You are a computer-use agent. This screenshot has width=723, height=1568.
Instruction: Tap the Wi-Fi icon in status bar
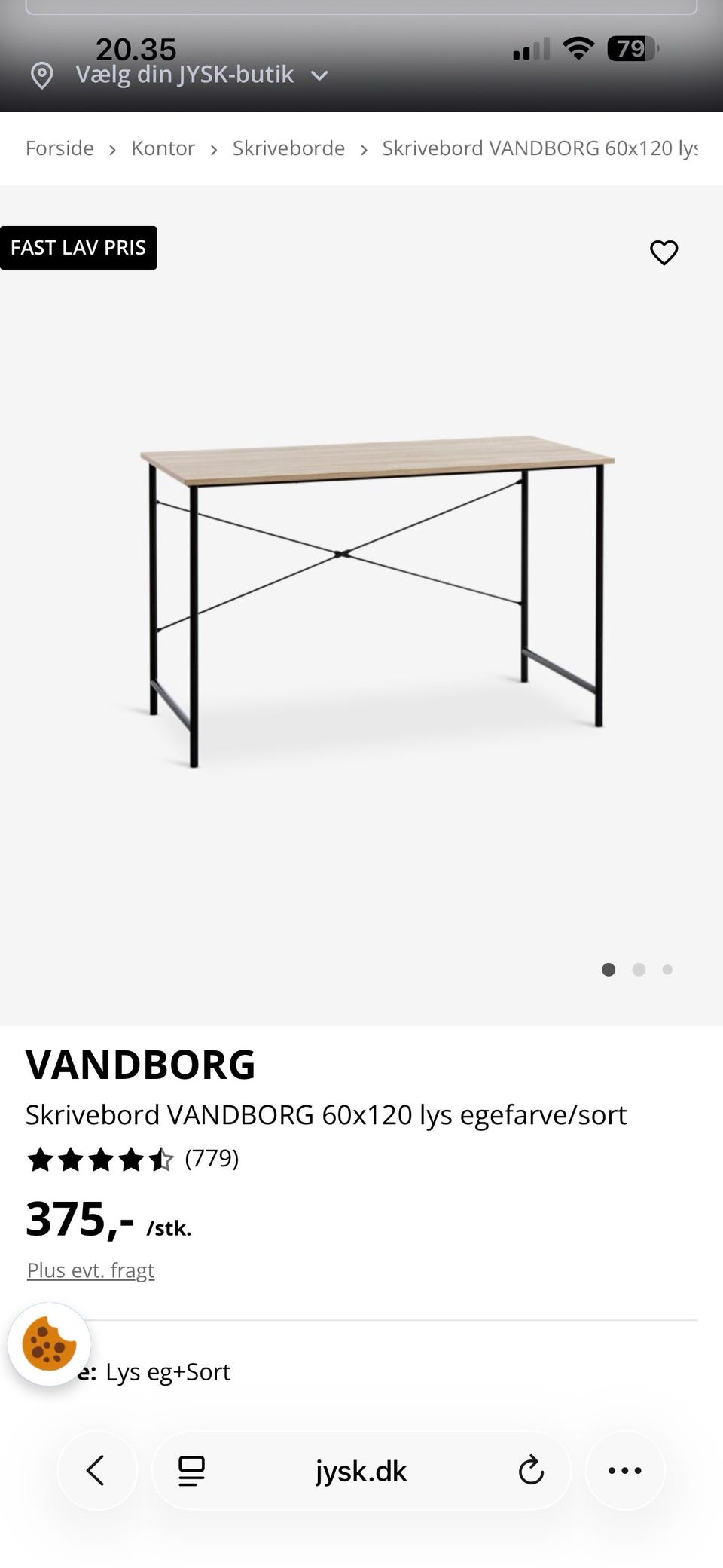tap(578, 47)
